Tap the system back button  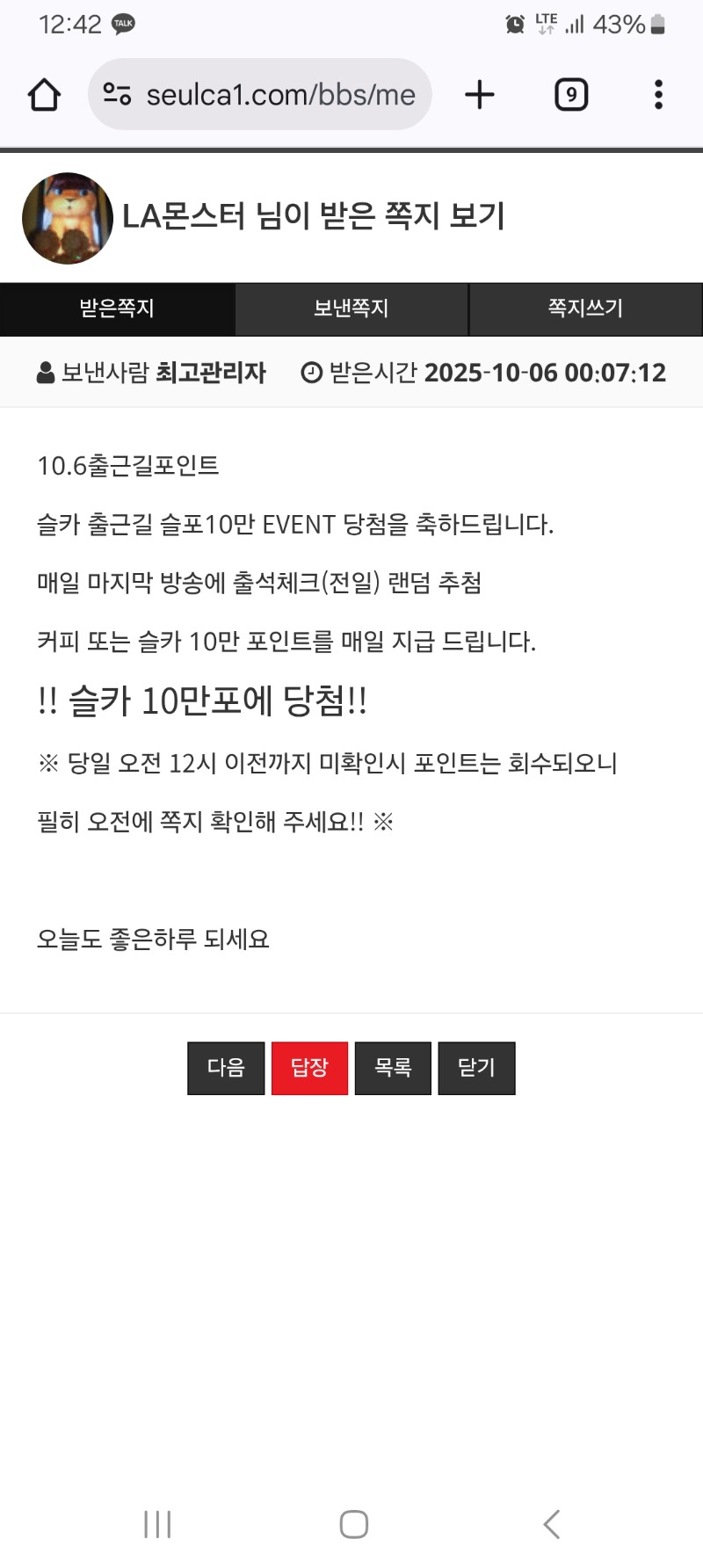tap(551, 1524)
